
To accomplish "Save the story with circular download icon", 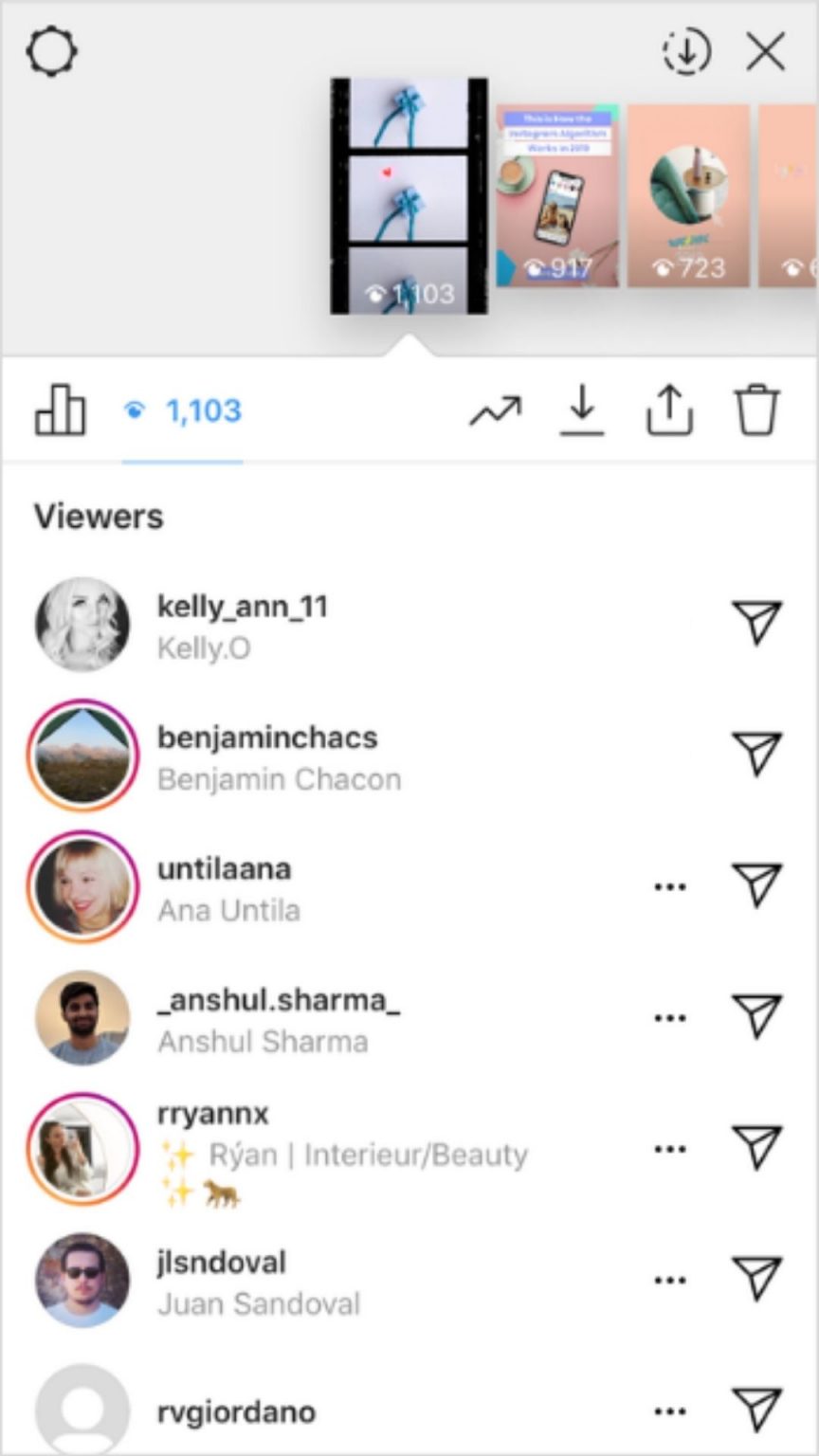I will point(686,51).
